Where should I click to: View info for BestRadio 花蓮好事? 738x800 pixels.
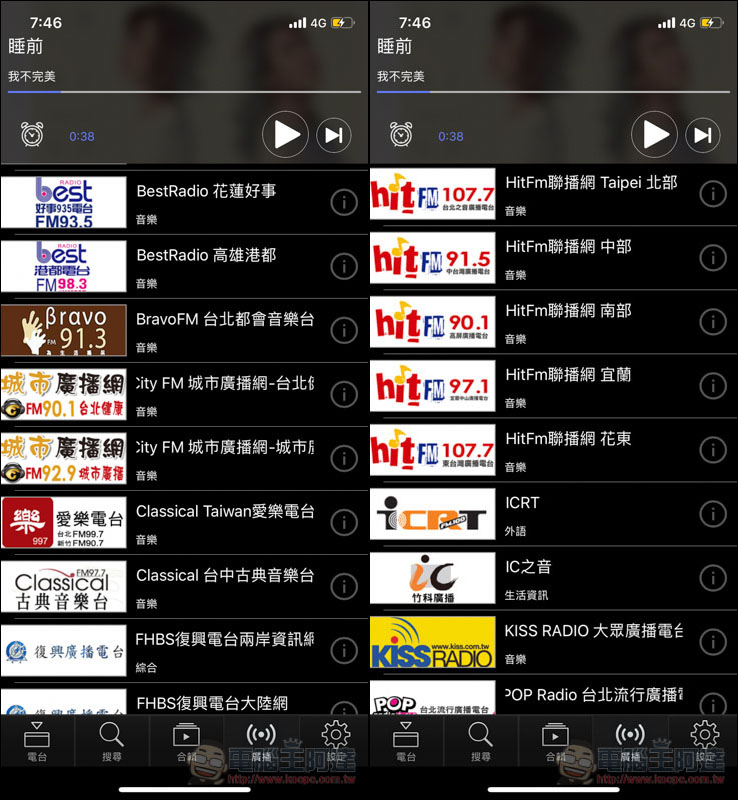coord(343,202)
